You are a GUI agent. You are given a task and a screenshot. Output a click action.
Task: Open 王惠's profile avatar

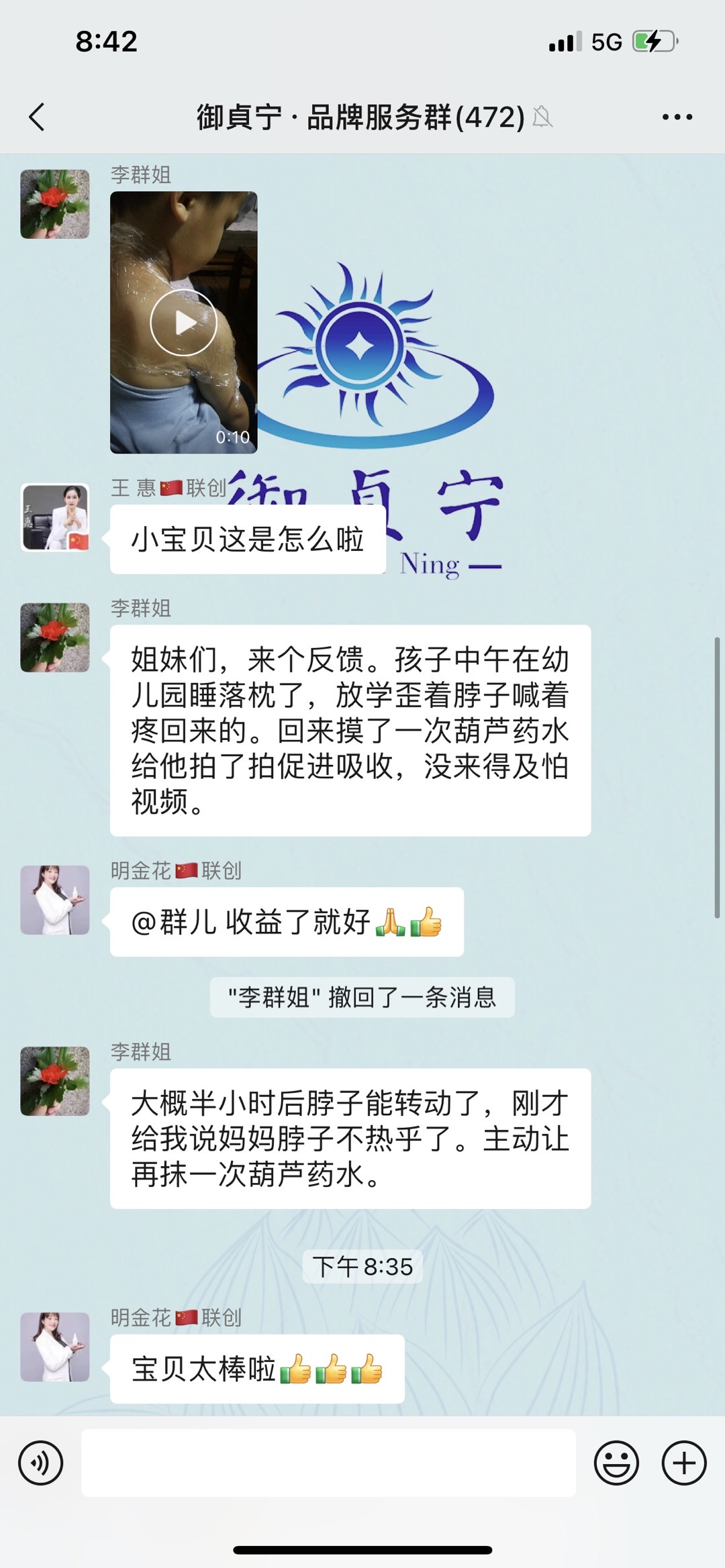tap(55, 517)
